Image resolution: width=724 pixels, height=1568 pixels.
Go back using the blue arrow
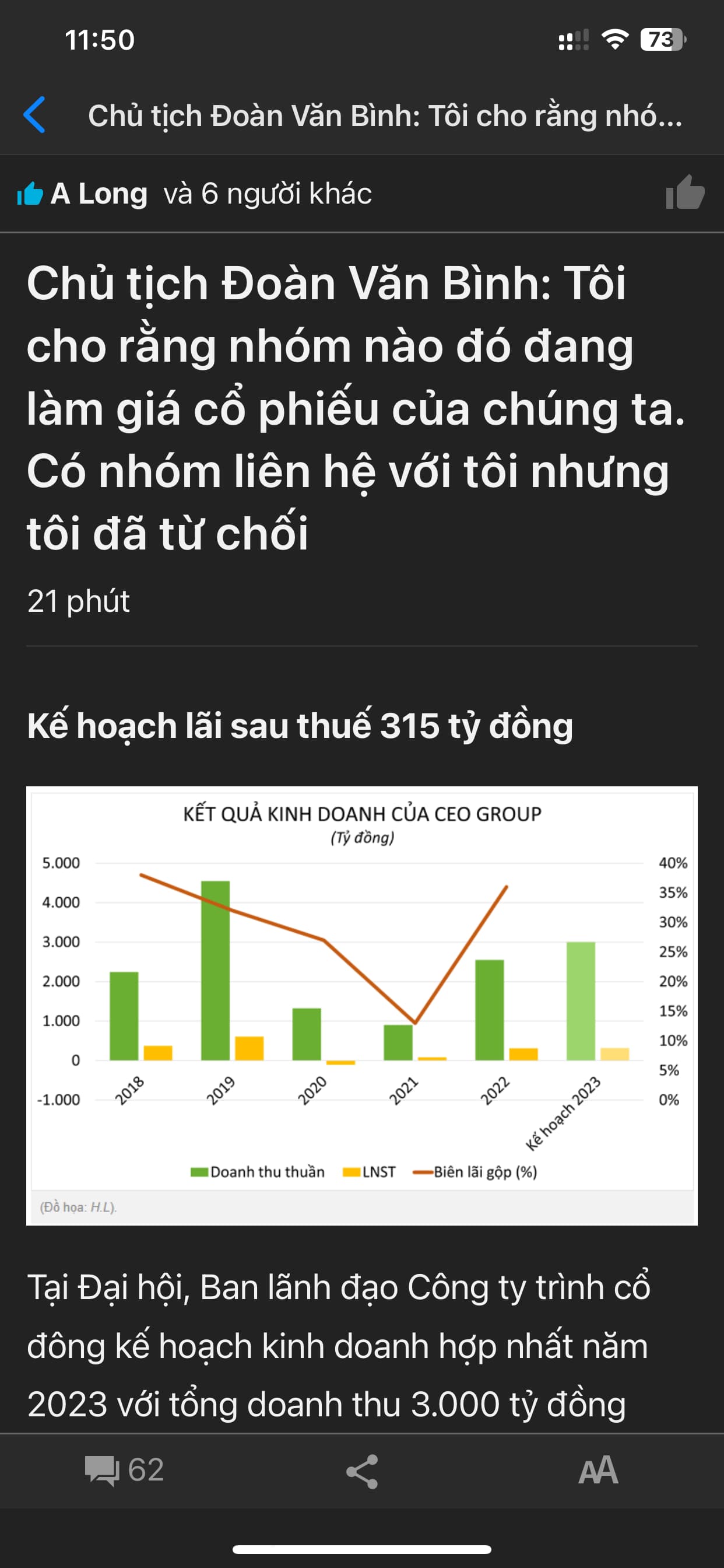[x=34, y=114]
